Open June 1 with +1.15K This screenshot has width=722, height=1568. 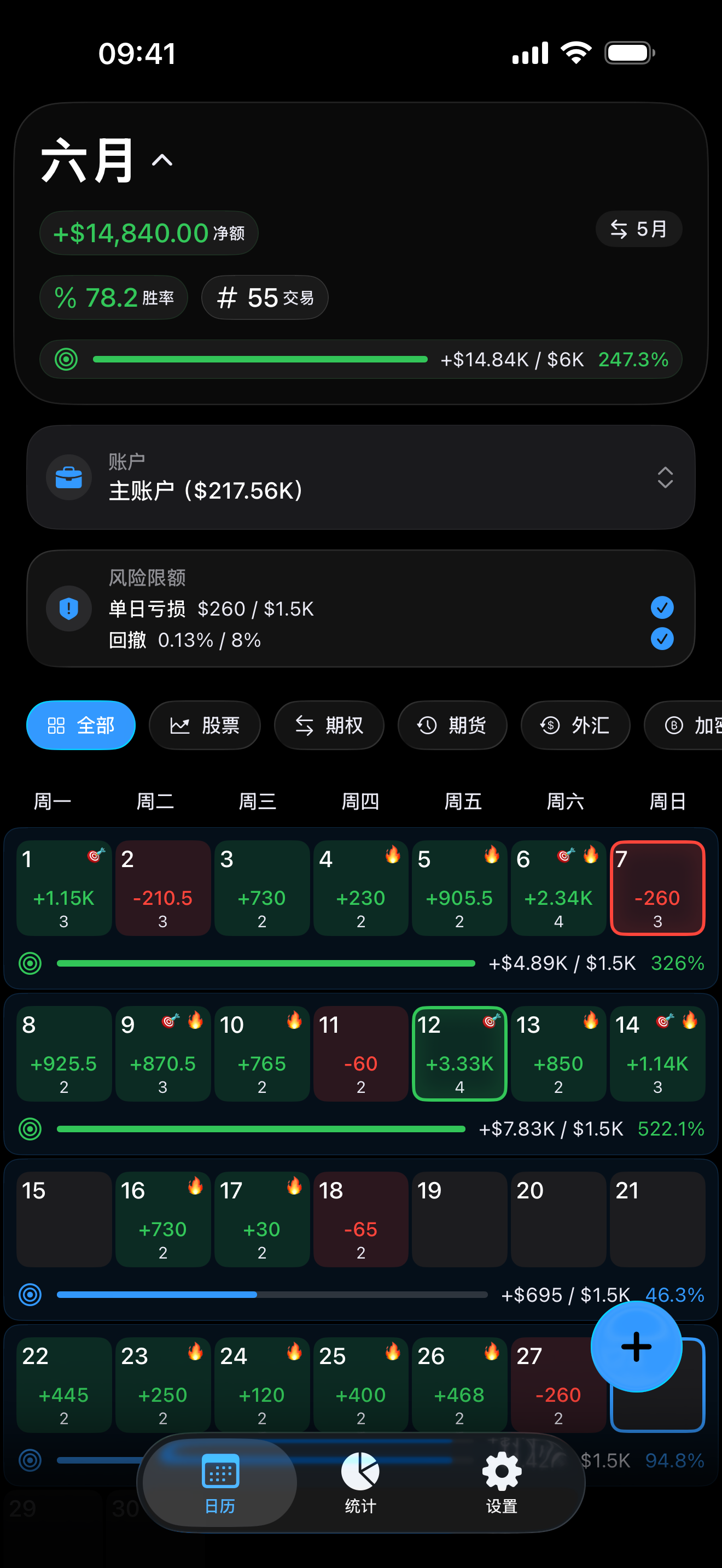click(x=64, y=887)
